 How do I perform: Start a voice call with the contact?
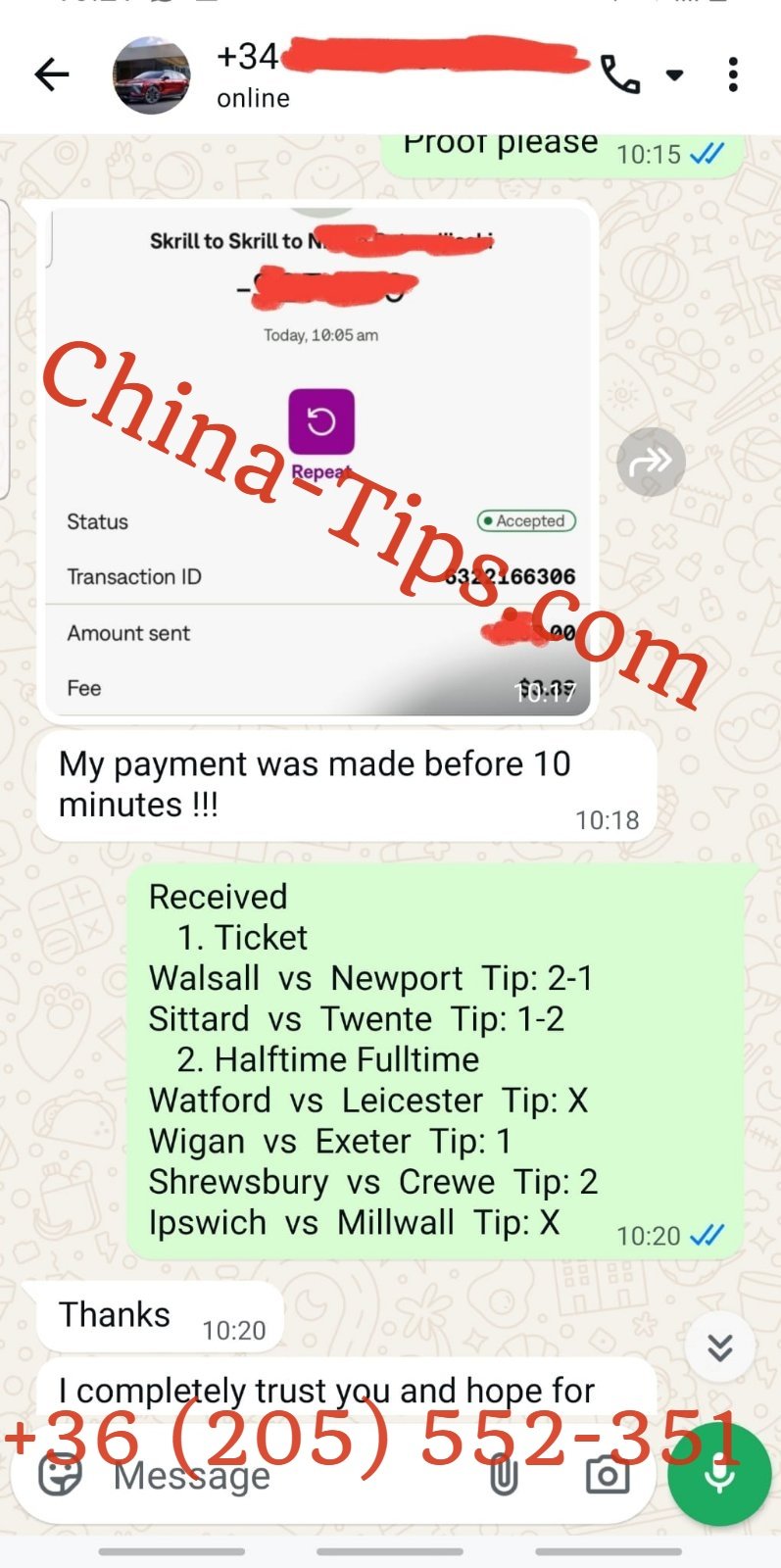(x=620, y=74)
